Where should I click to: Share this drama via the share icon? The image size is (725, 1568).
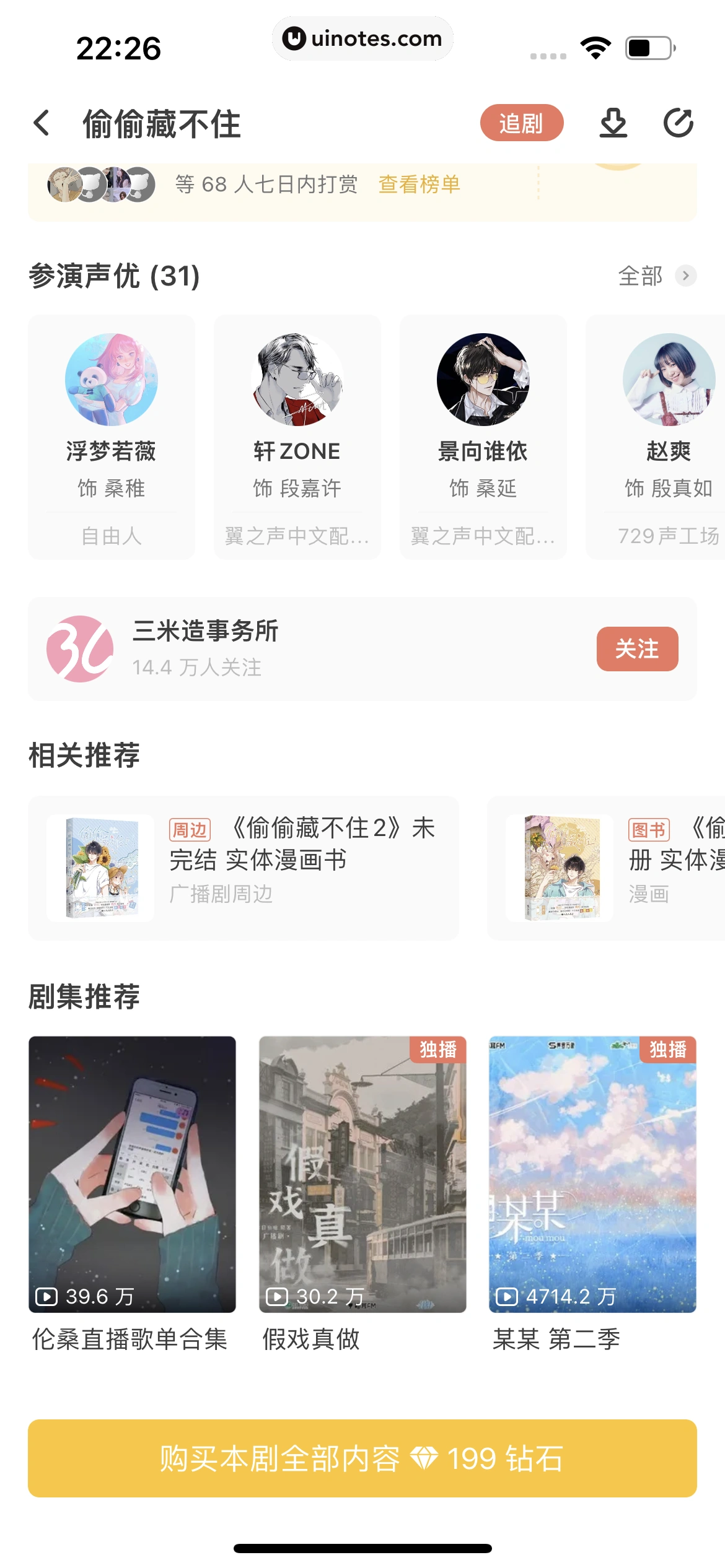(x=678, y=123)
